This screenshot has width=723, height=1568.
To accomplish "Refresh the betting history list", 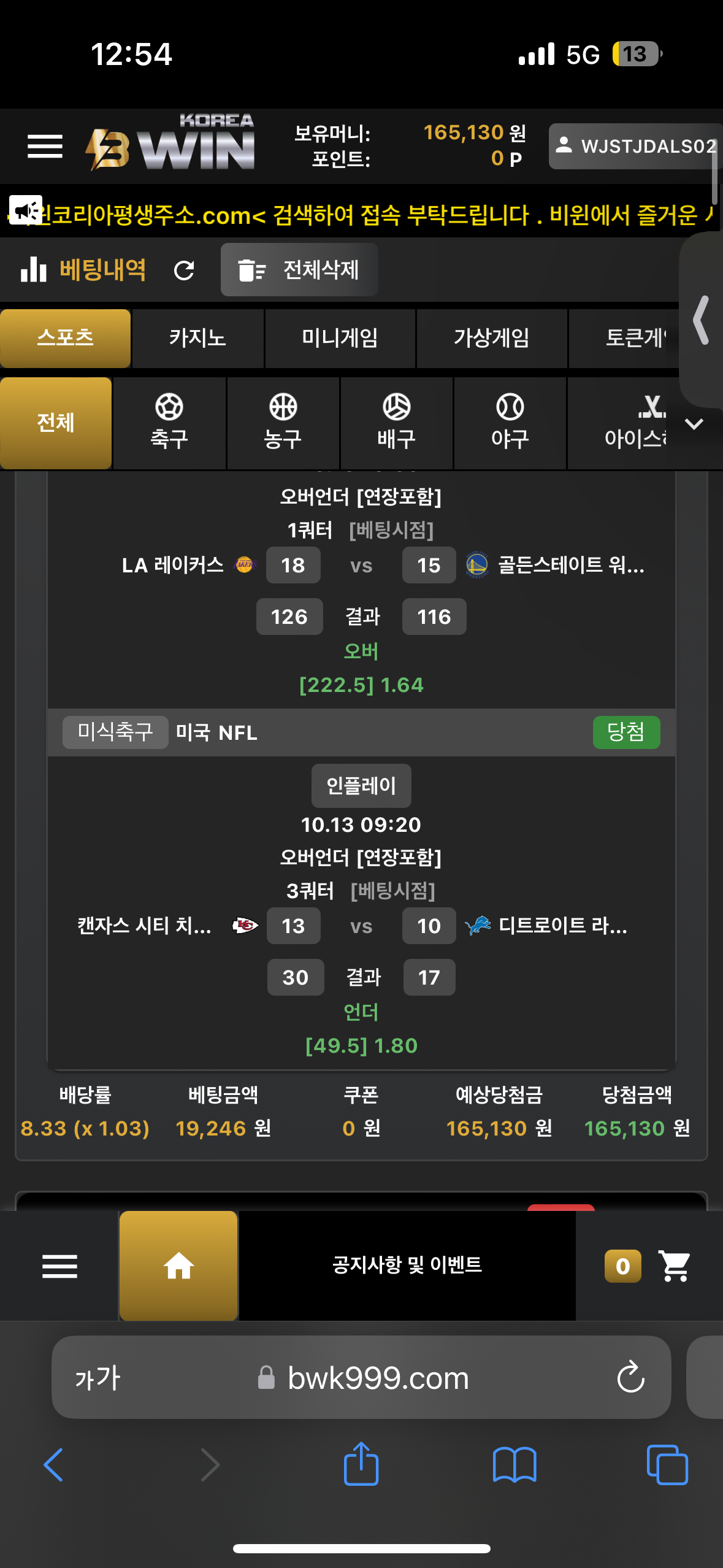I will (184, 270).
